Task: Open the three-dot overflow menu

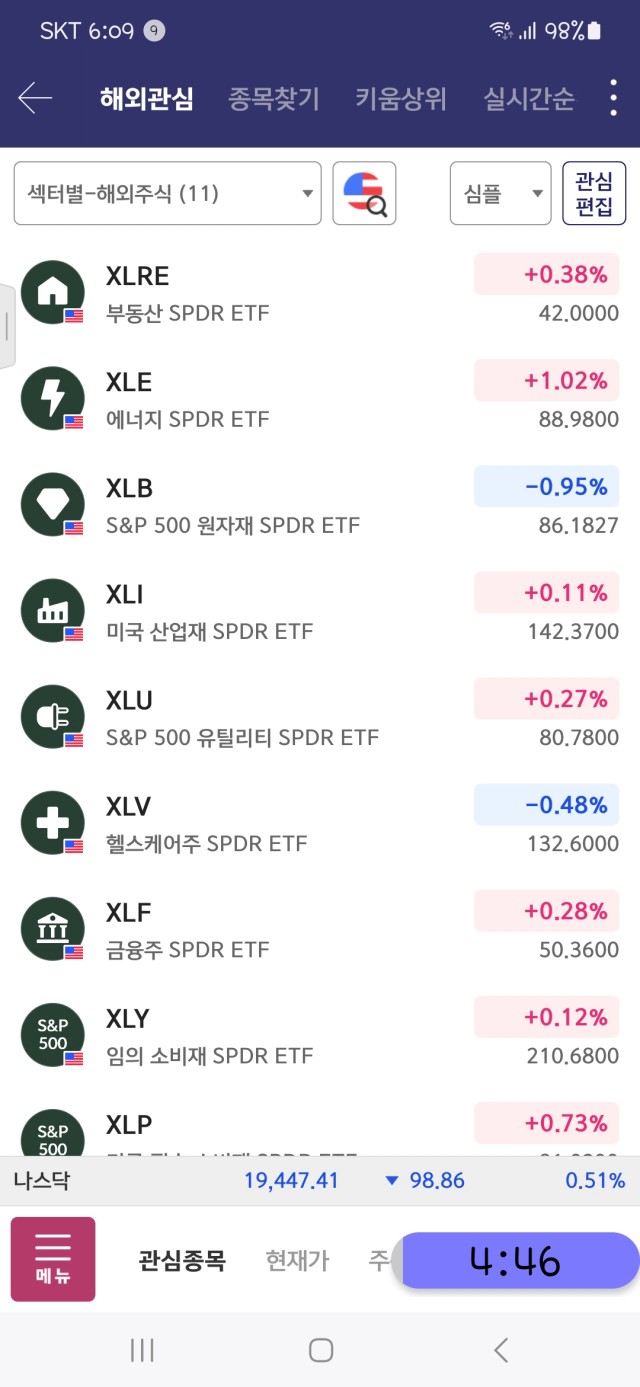Action: 613,98
